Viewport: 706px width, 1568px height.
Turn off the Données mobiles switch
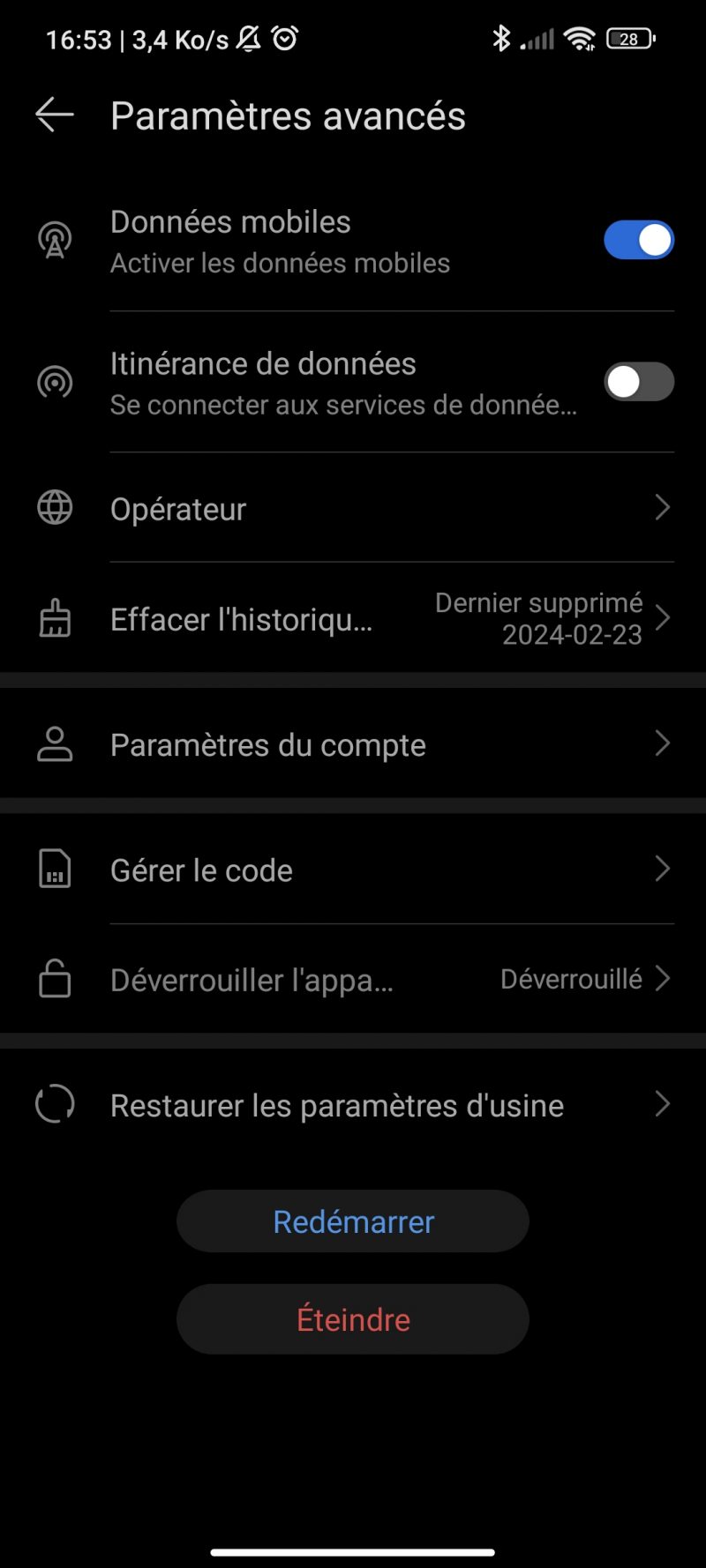[638, 240]
